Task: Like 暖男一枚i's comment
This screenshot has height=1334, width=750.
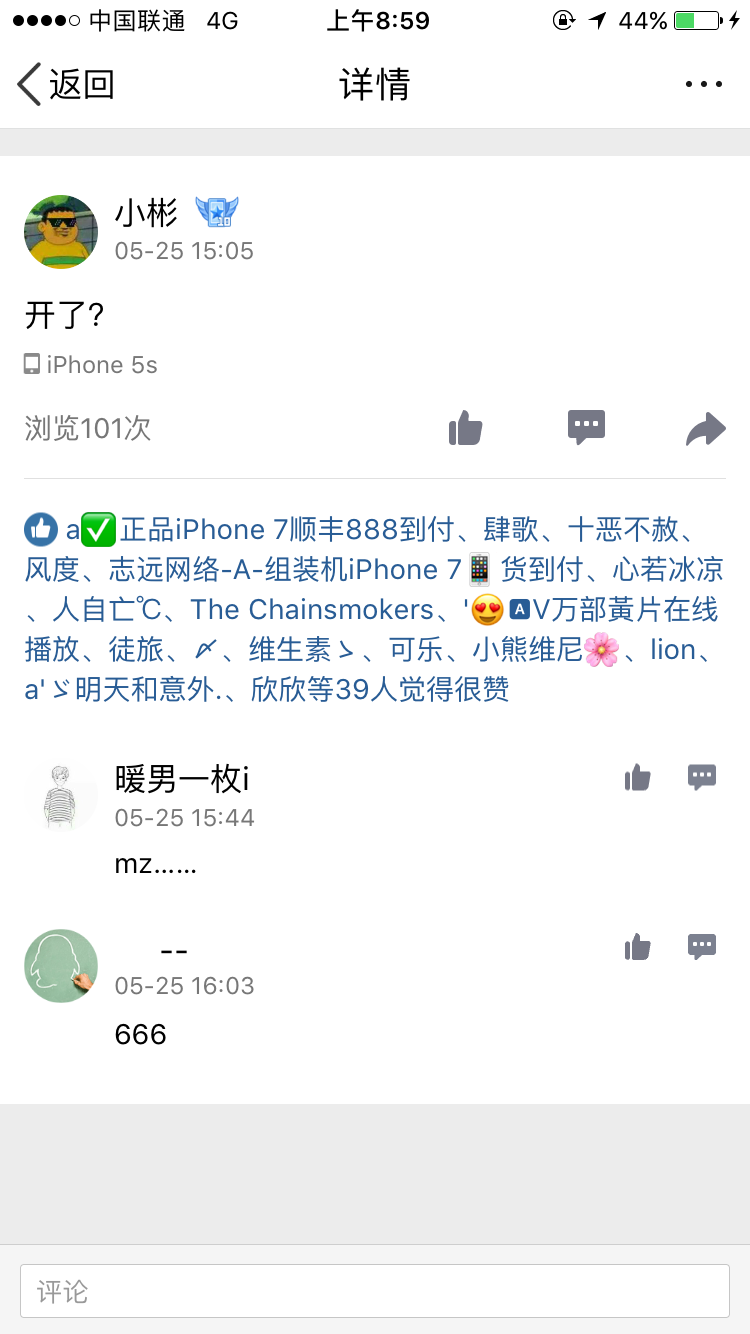Action: click(637, 777)
